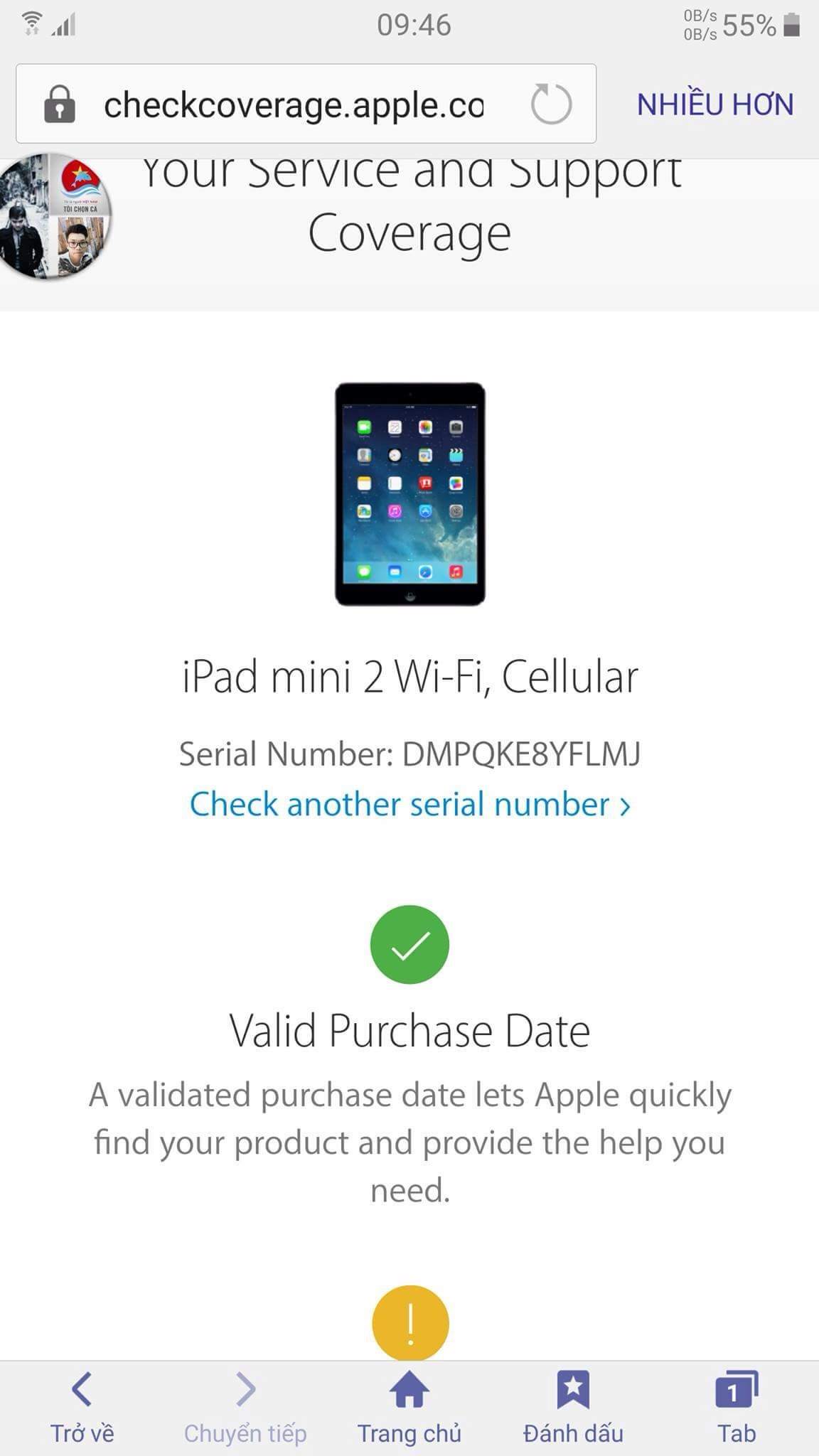
Task: Go back with Trở về
Action: point(82,1406)
